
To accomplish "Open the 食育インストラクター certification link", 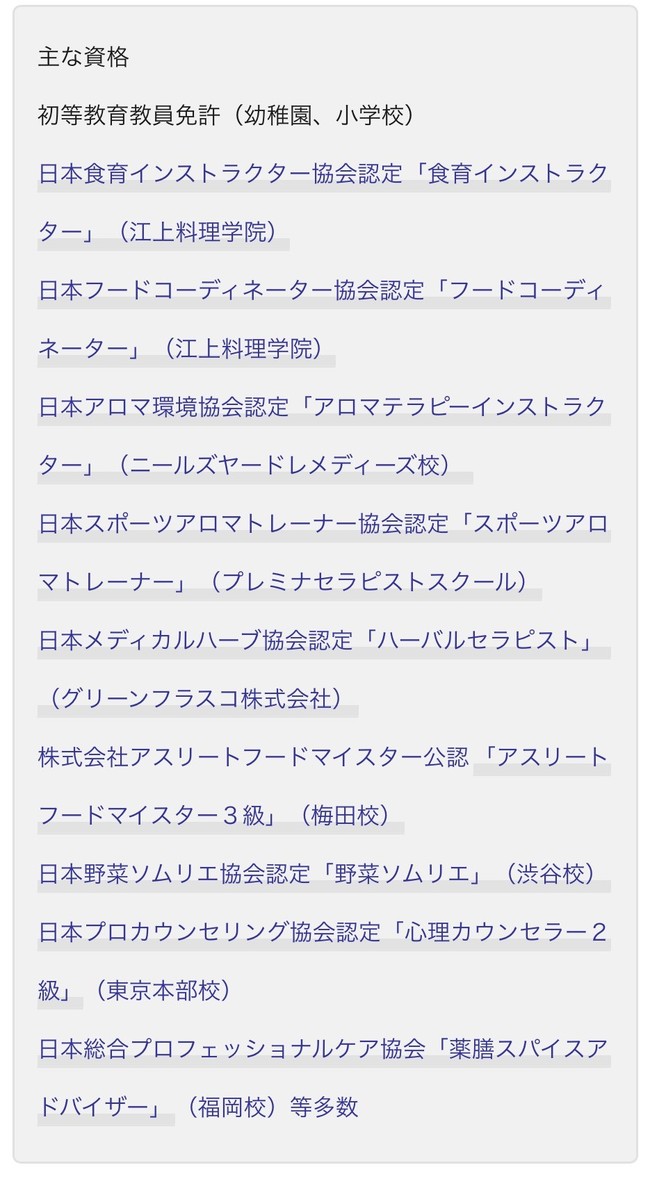I will click(x=324, y=174).
